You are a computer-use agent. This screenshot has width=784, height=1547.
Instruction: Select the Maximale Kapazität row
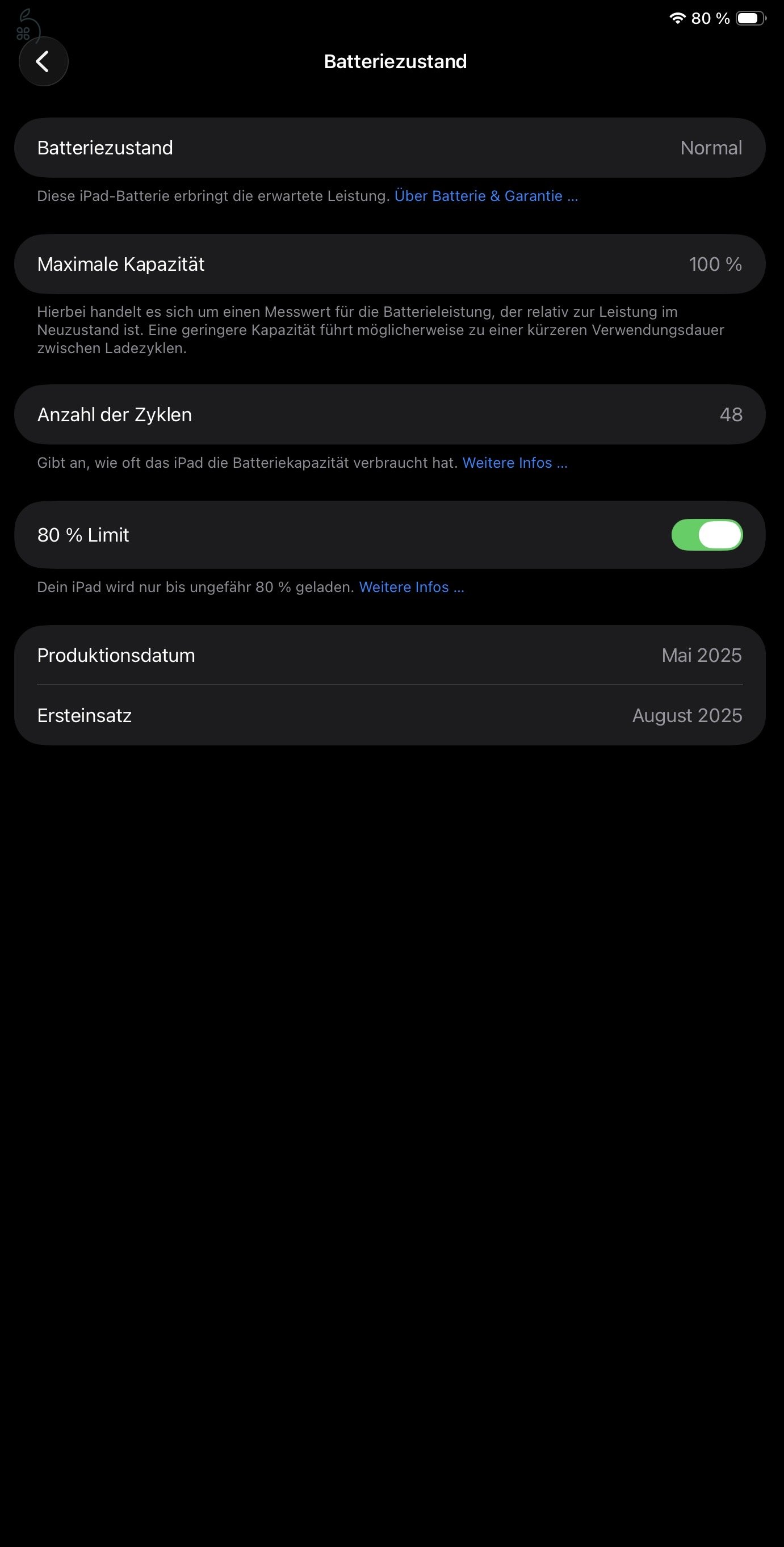(392, 263)
